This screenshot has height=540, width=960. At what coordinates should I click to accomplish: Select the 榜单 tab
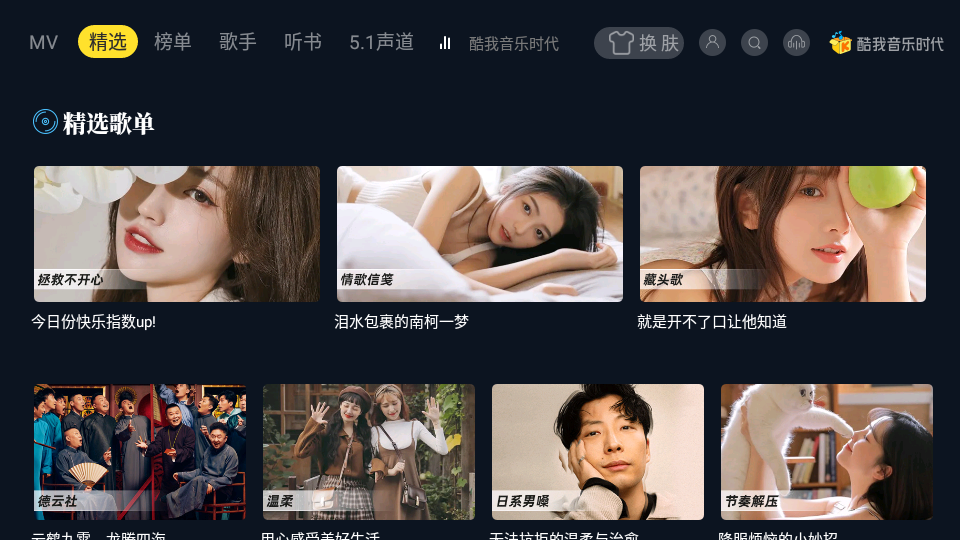(x=173, y=42)
